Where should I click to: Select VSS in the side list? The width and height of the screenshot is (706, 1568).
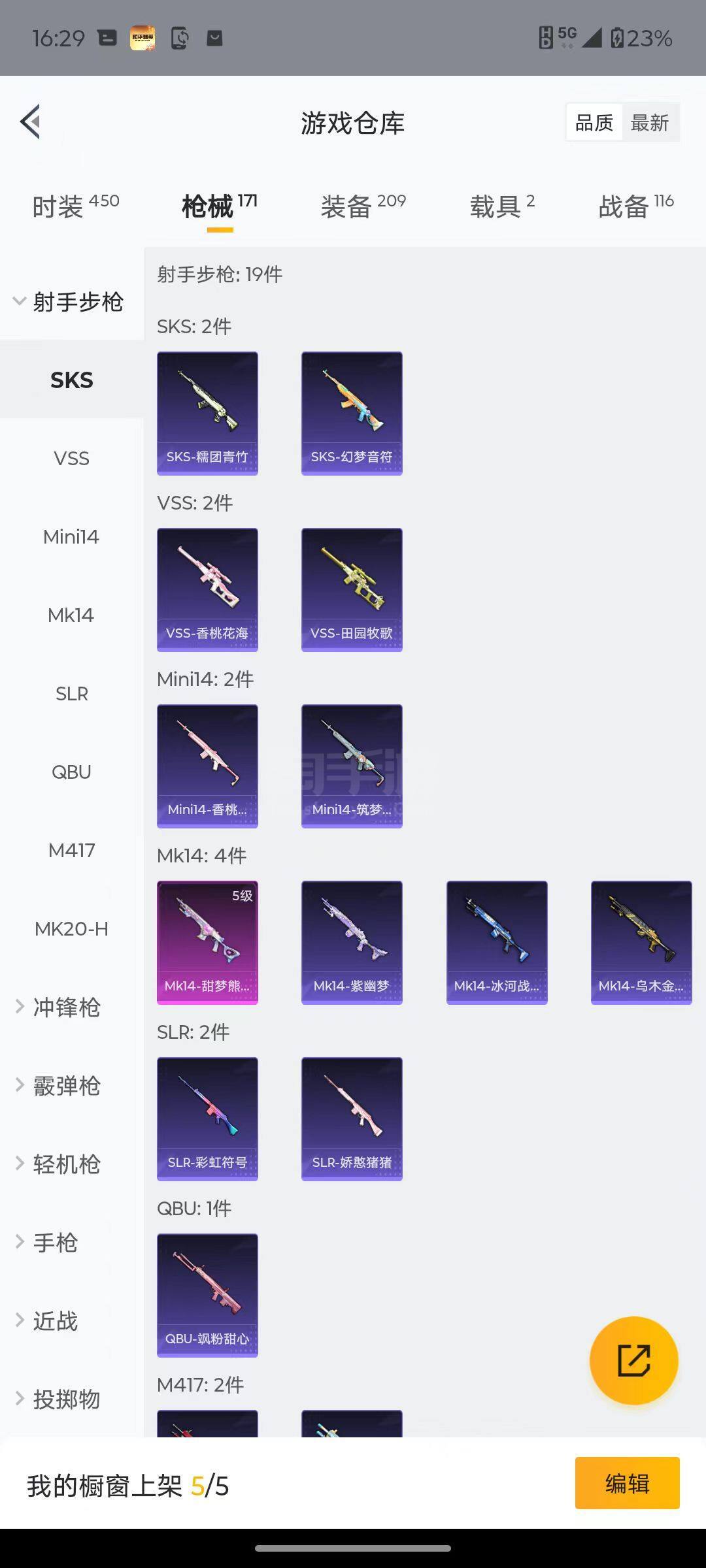point(71,458)
